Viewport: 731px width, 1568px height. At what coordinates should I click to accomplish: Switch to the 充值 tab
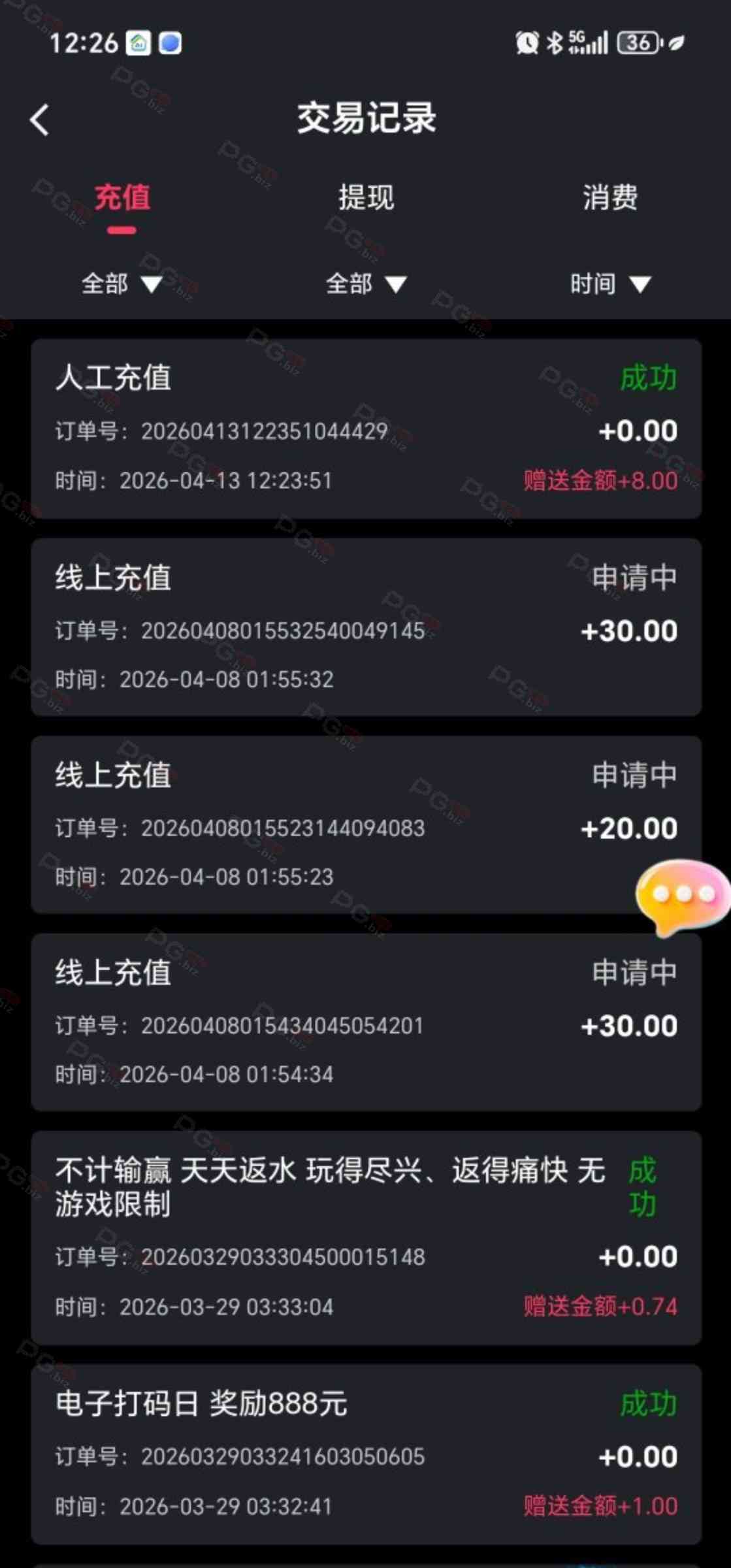point(122,197)
